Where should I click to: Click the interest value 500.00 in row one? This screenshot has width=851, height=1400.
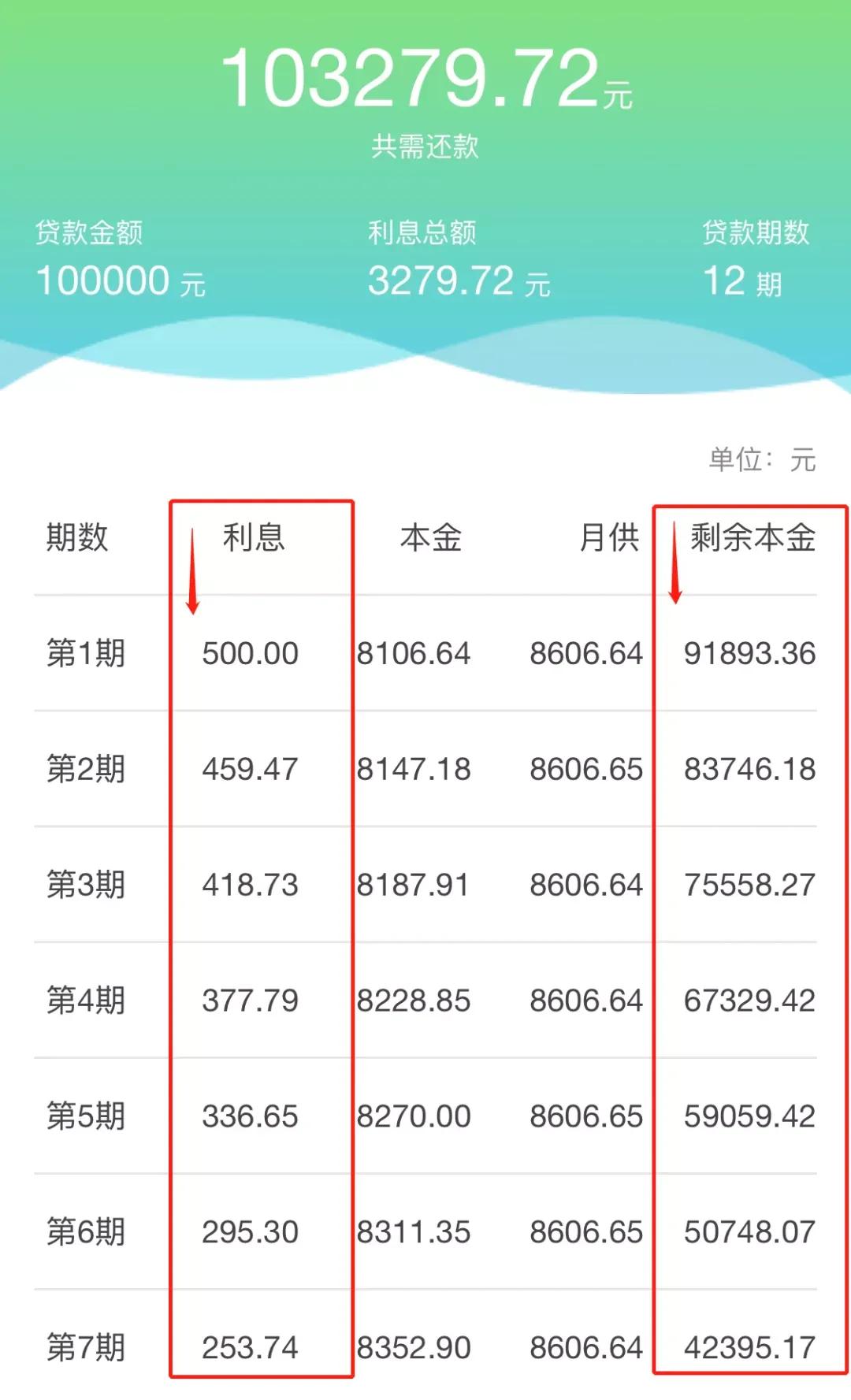(251, 653)
